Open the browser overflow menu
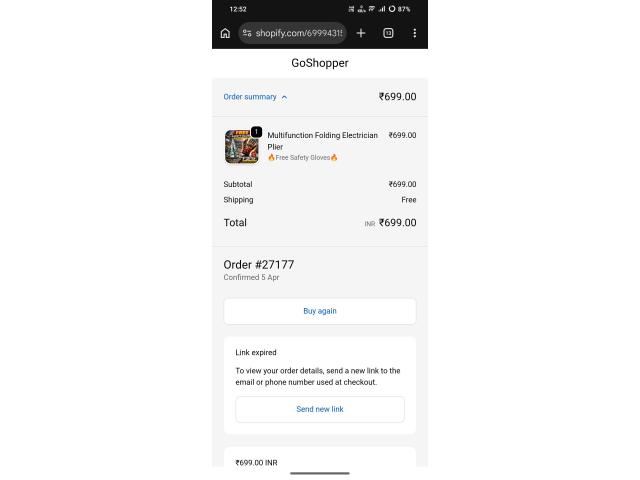640x480 pixels. point(414,33)
